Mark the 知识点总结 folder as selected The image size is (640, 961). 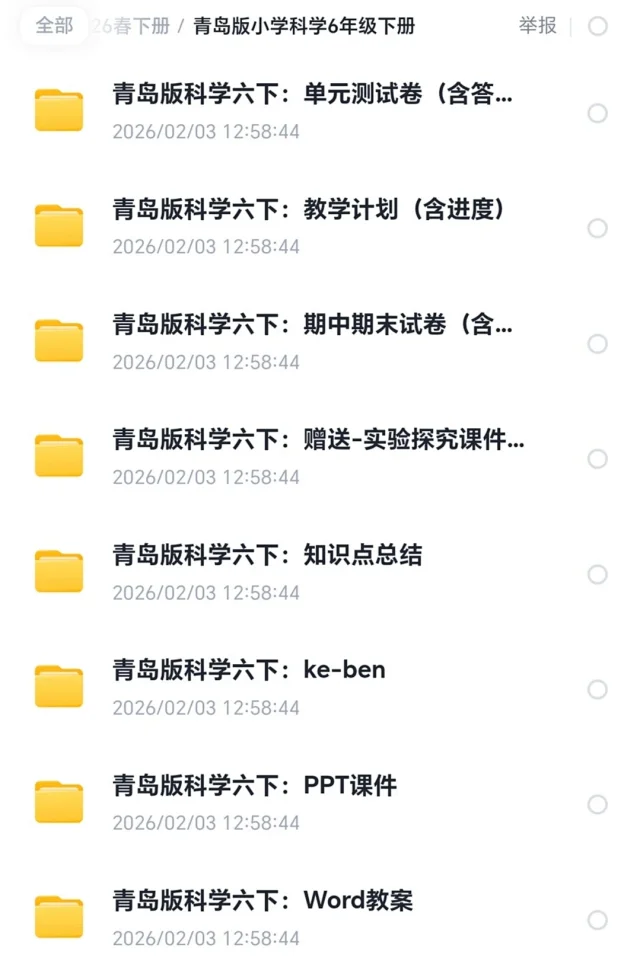[x=598, y=575]
